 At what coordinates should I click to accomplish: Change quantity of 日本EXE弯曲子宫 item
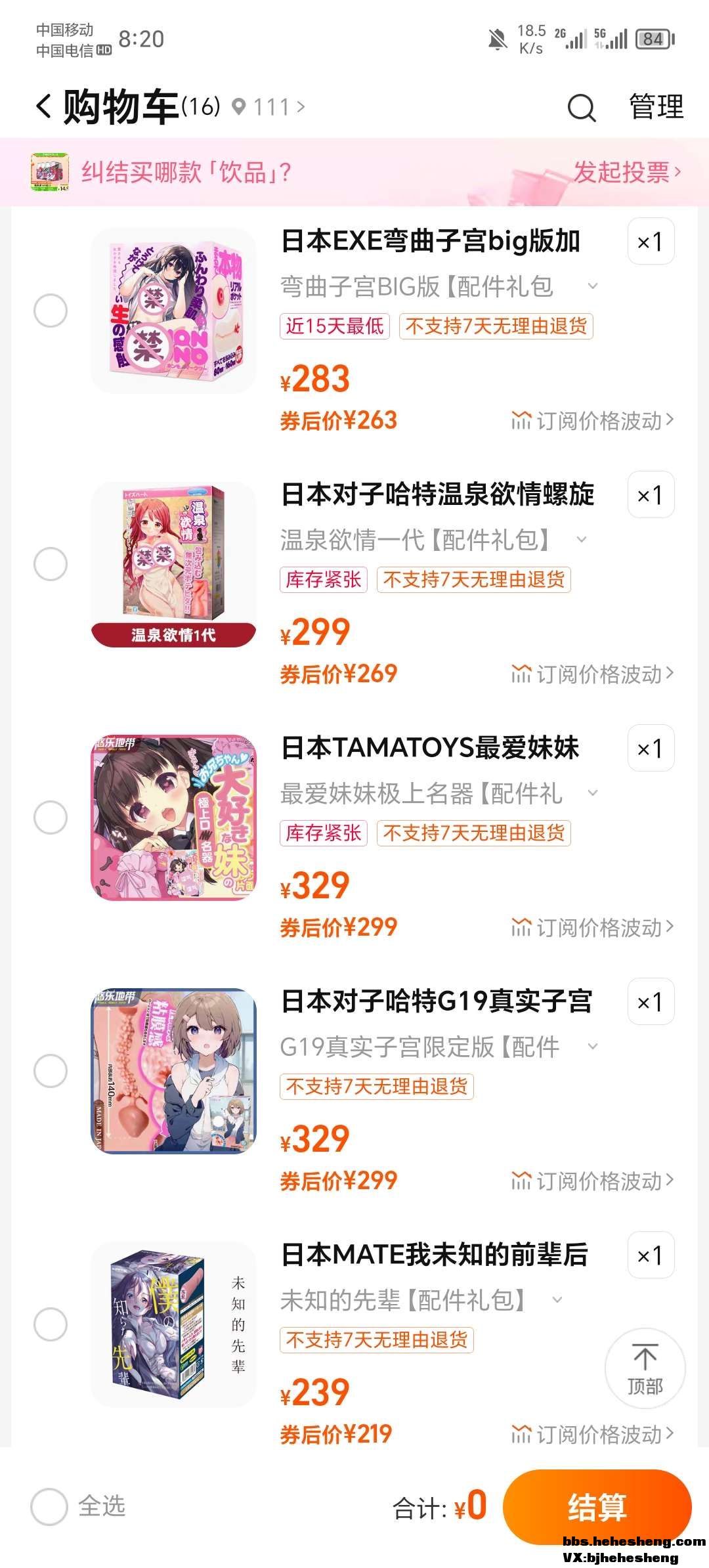coord(651,242)
